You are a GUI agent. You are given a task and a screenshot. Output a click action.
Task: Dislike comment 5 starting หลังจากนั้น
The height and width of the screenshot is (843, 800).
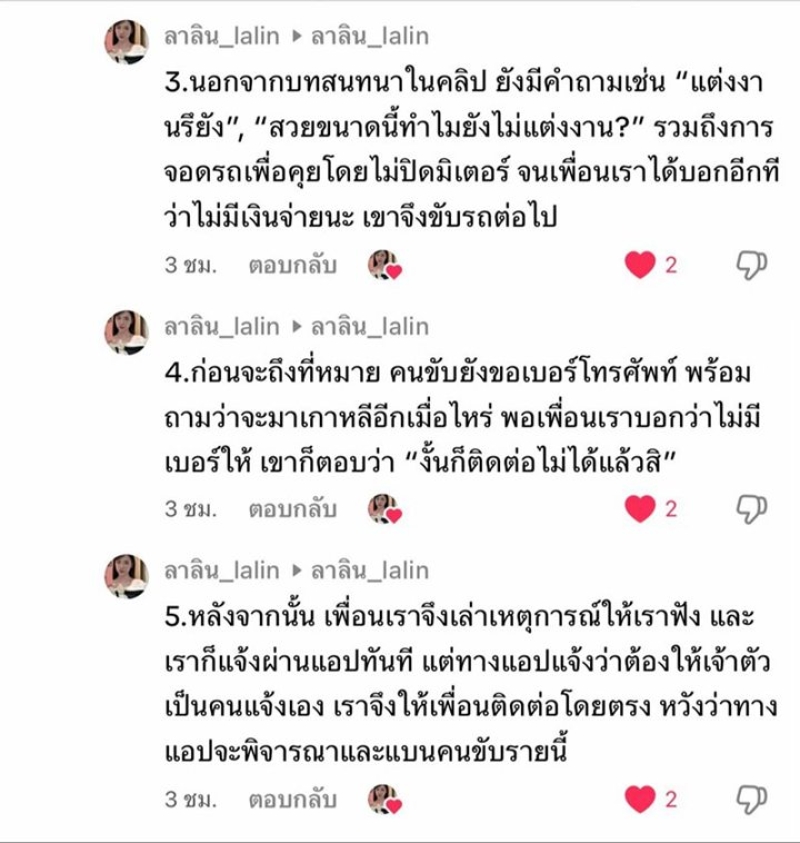pos(751,799)
